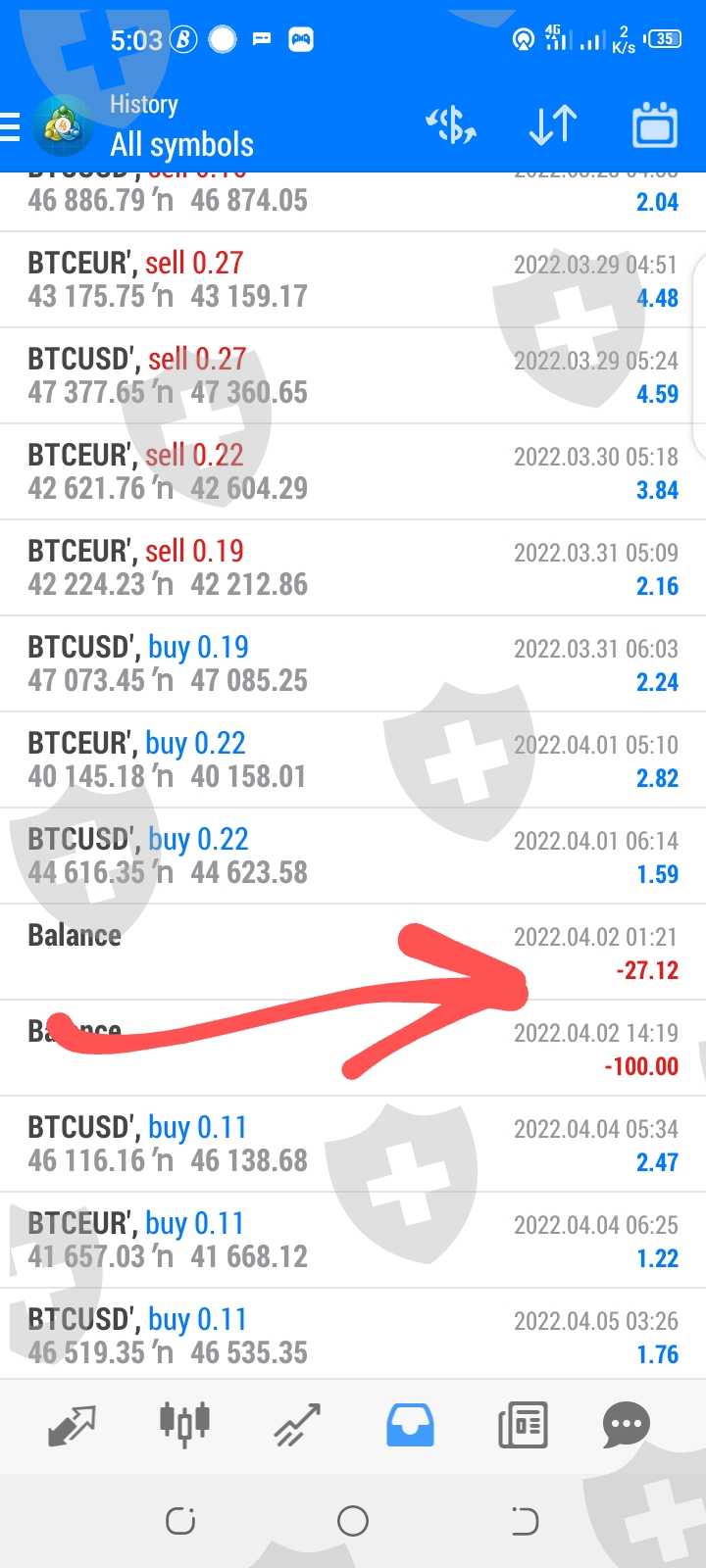This screenshot has width=706, height=1568.
Task: Go to the system home screen
Action: click(x=353, y=1521)
